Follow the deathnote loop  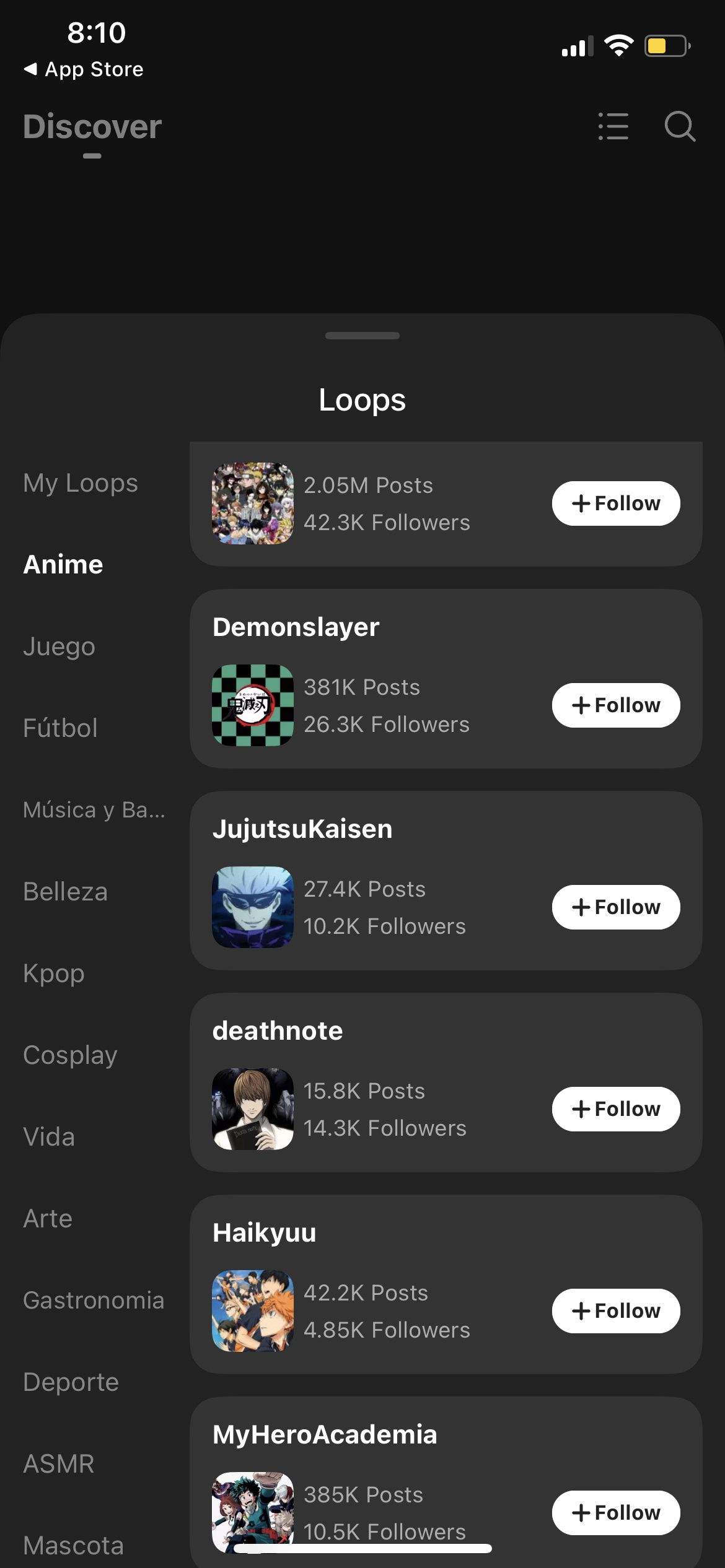coord(616,1109)
